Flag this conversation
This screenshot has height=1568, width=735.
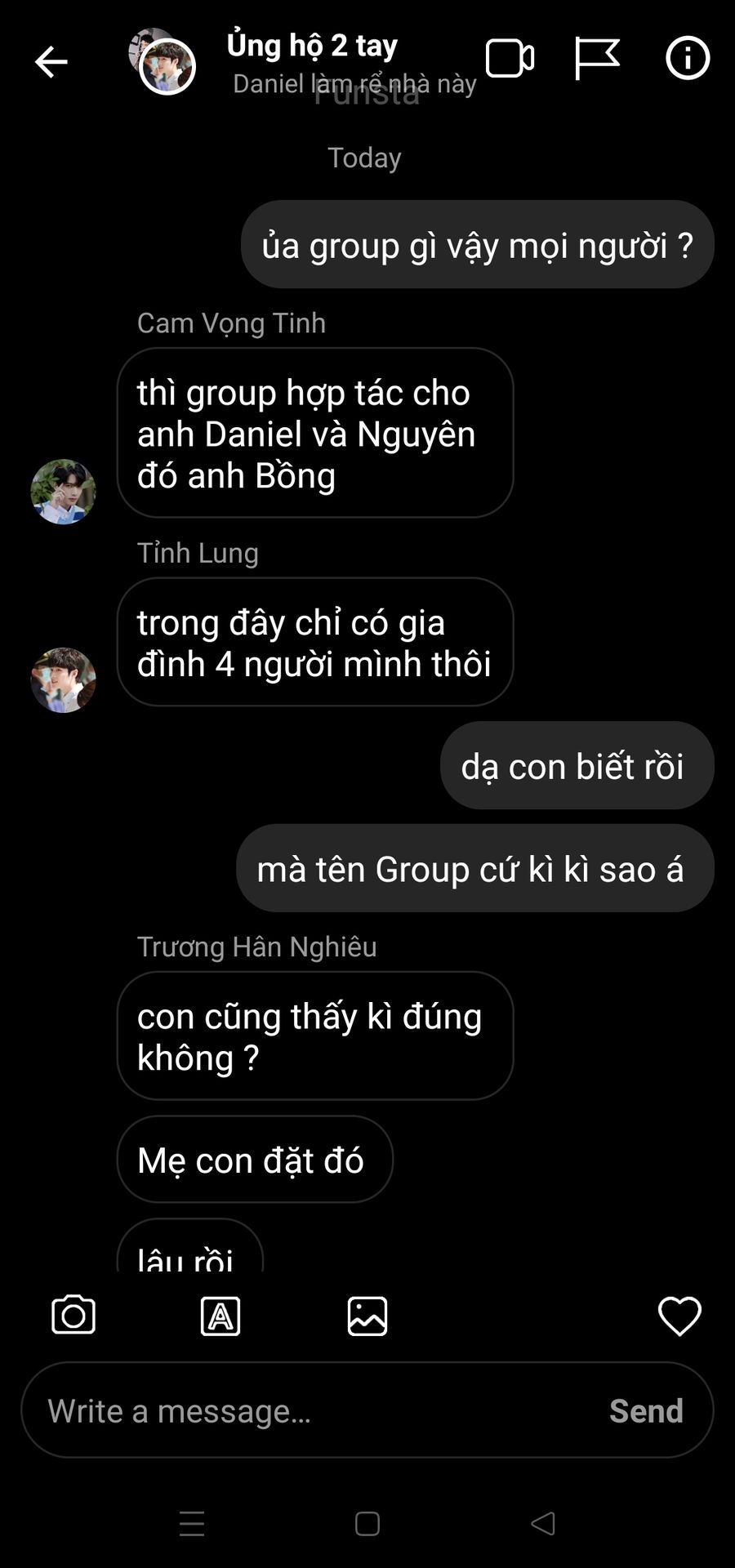pos(597,59)
